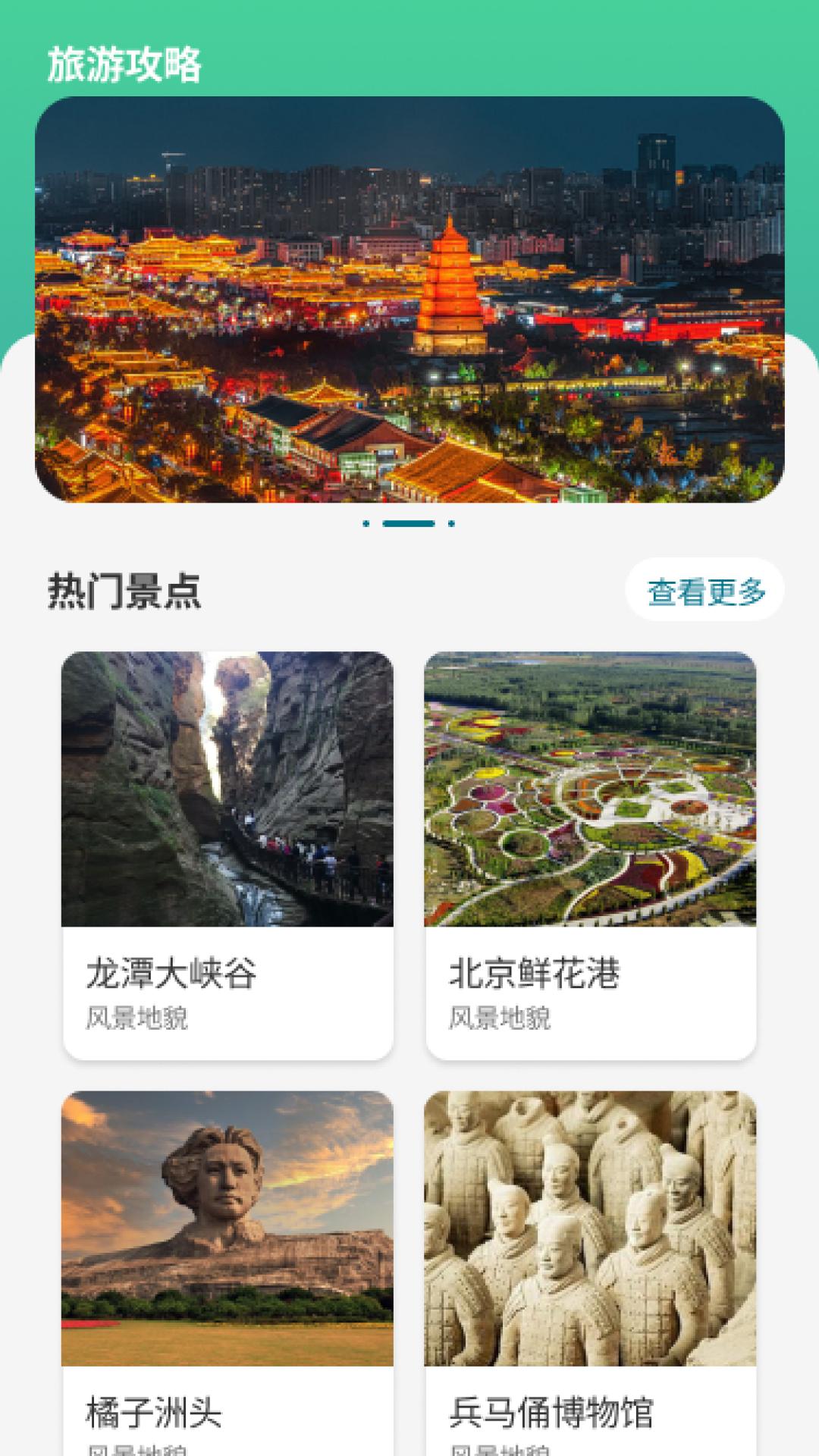Open the 橘子洲头 attraction card
The width and height of the screenshot is (819, 1456).
click(227, 1251)
